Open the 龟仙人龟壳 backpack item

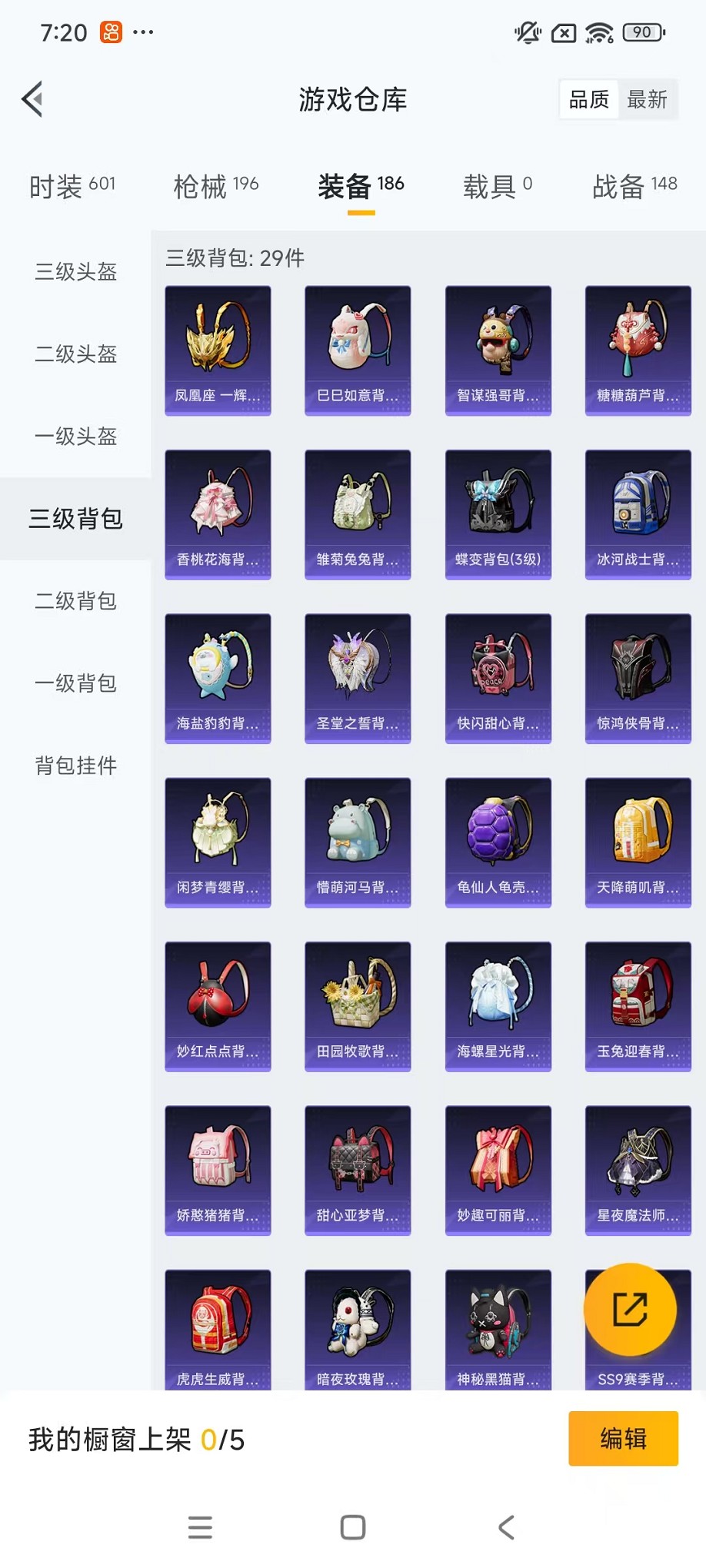pos(498,842)
